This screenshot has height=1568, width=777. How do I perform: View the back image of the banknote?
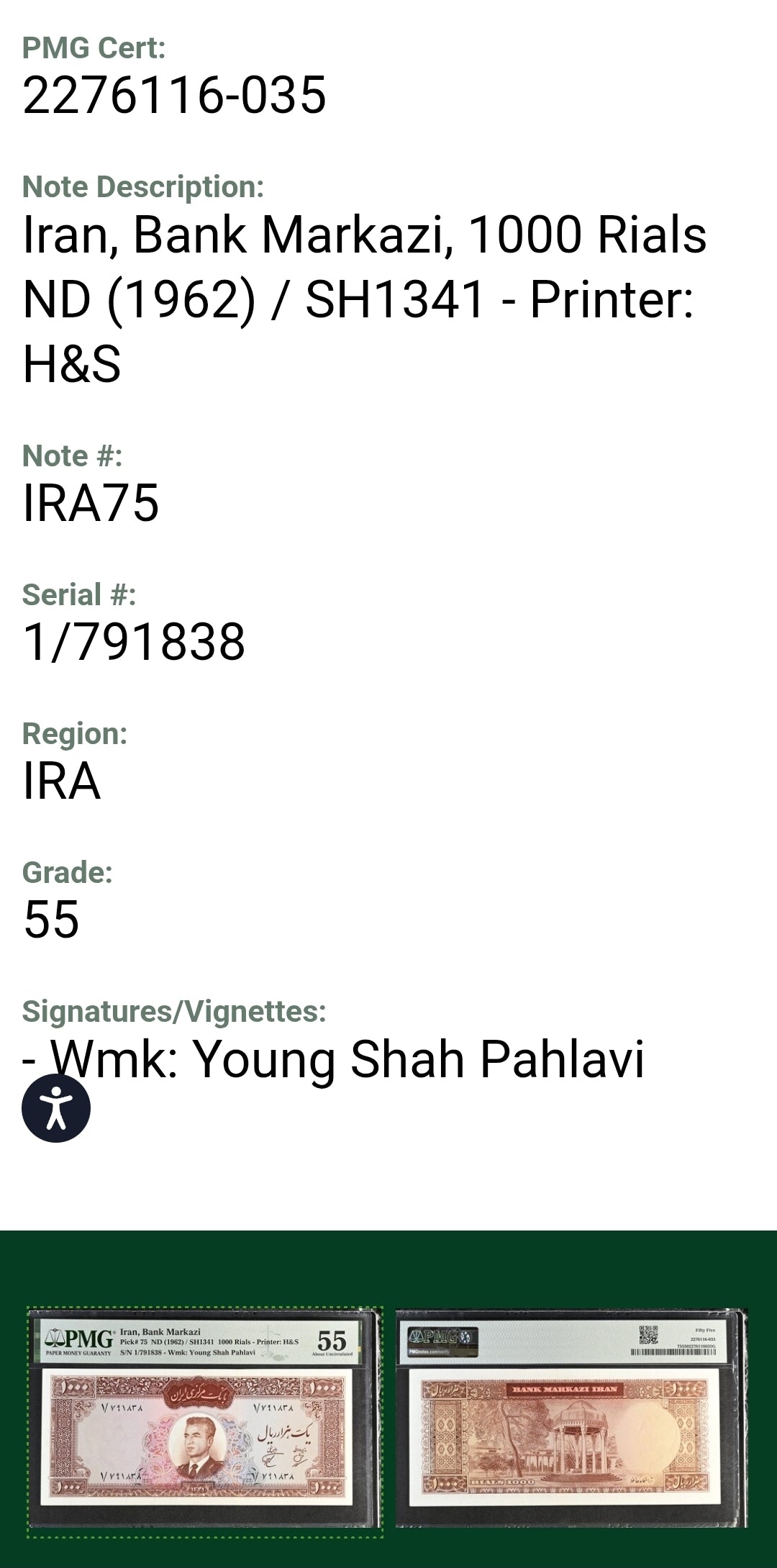(571, 1421)
